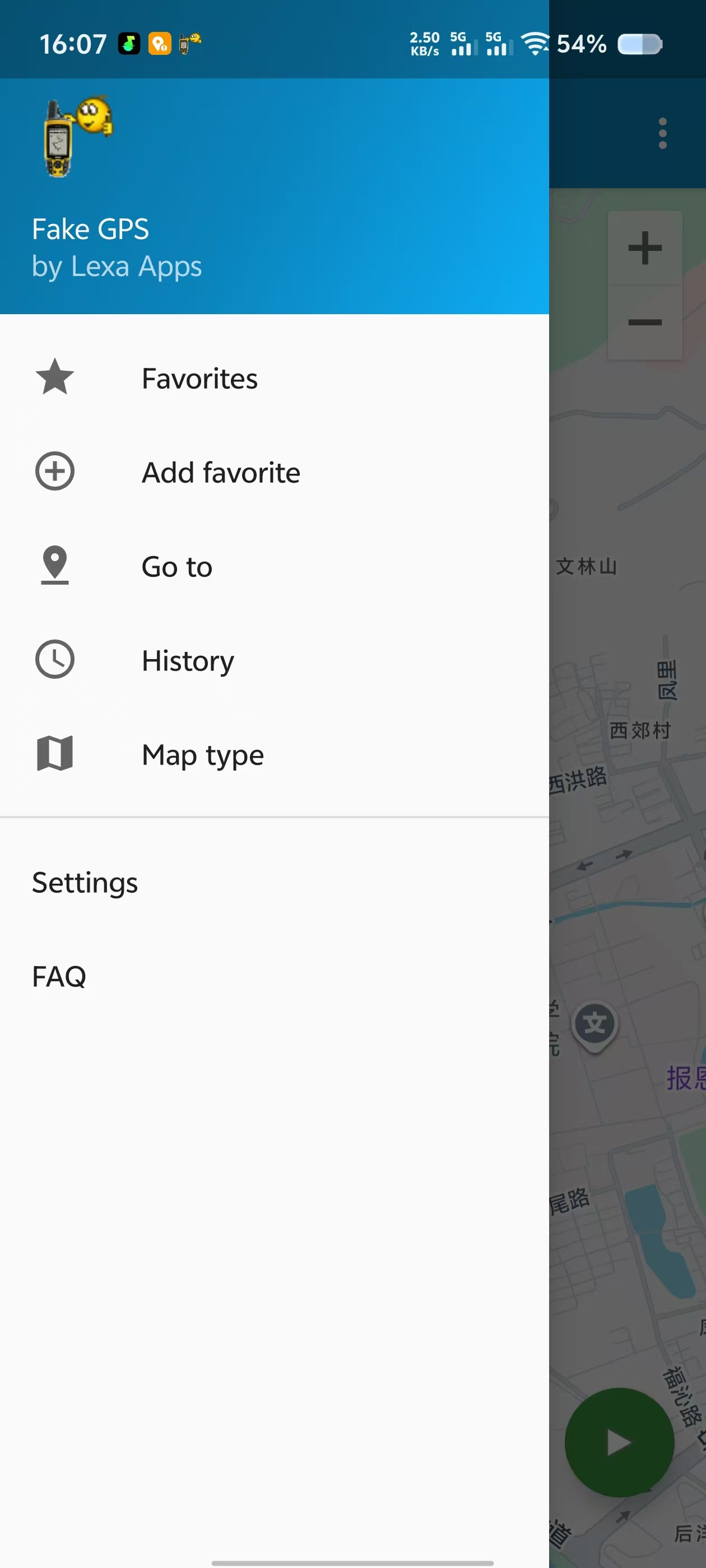The width and height of the screenshot is (706, 1568).
Task: Choose Map type in the drawer
Action: [x=274, y=754]
